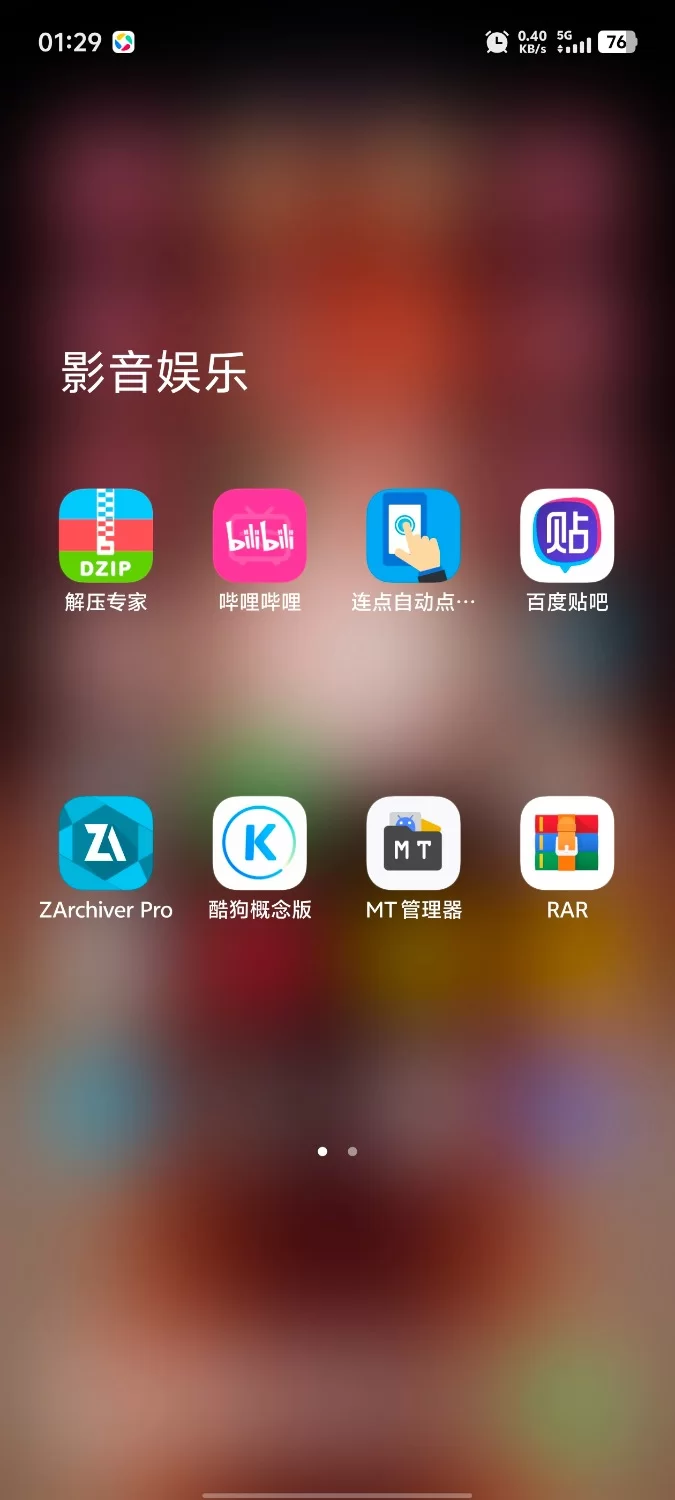Open MT管理器
This screenshot has width=675, height=1500.
pos(413,843)
